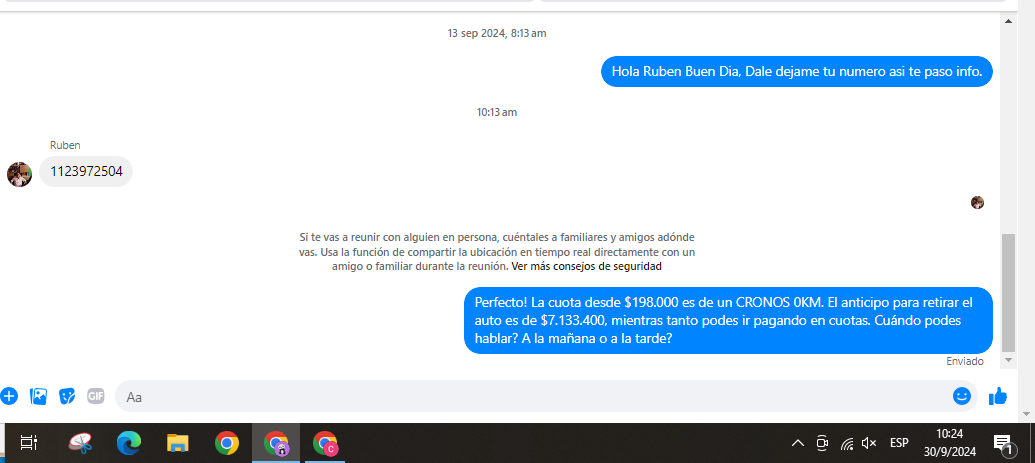Open Windows Task View

tap(29, 443)
